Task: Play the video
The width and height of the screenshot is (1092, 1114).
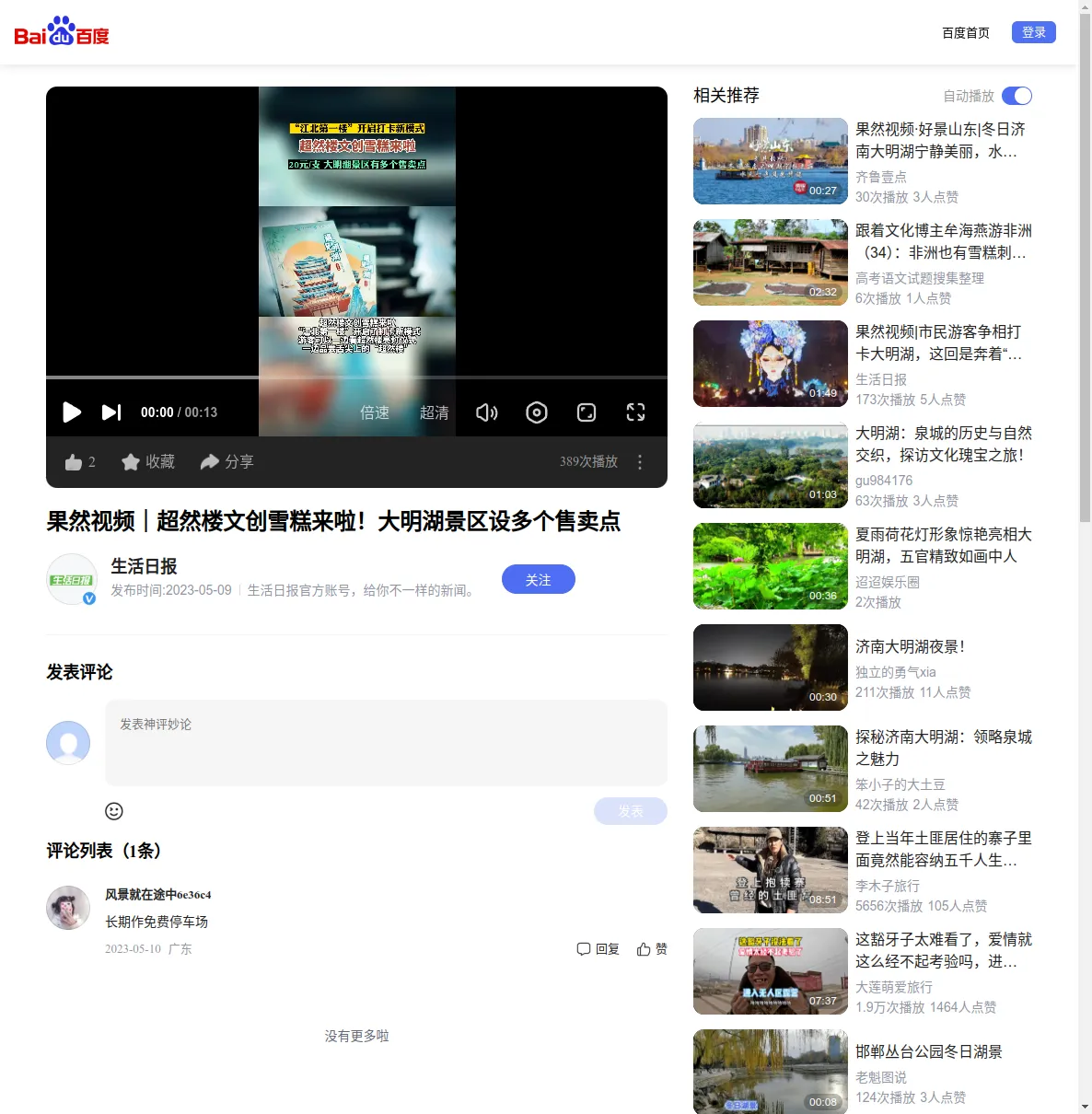Action: (72, 412)
